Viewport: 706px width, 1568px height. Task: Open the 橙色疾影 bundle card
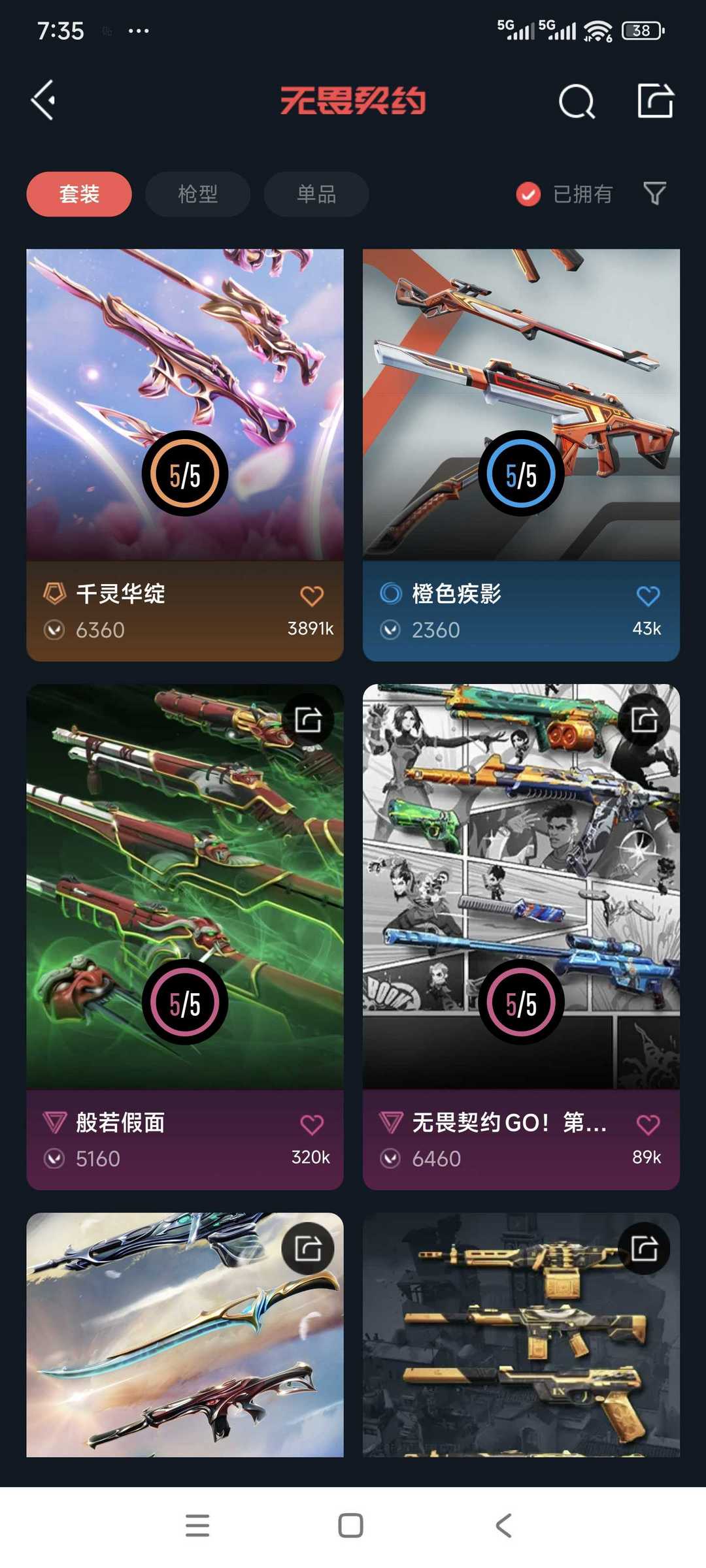[521, 405]
